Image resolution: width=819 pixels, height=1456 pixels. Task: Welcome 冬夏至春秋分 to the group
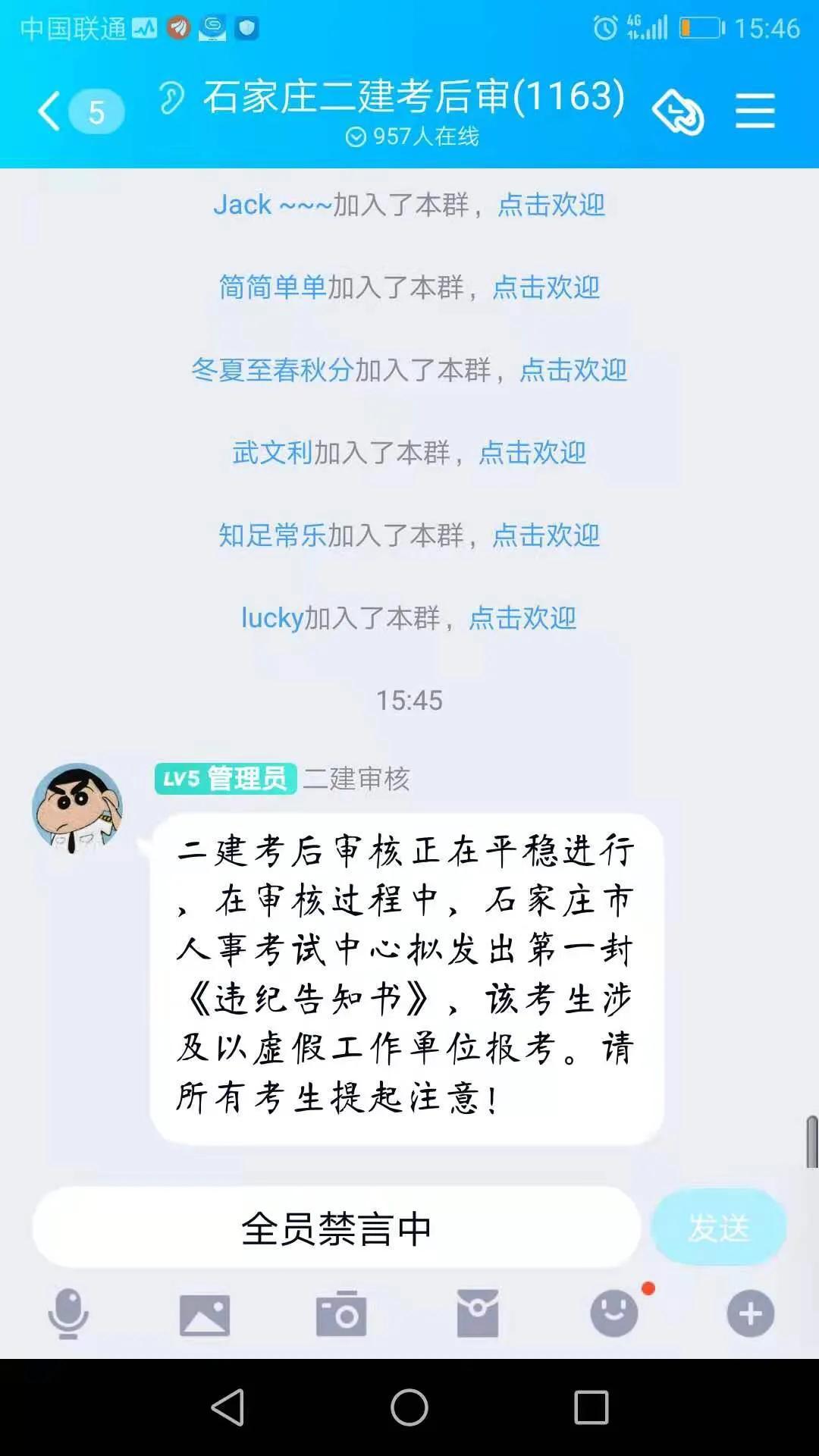pos(573,370)
